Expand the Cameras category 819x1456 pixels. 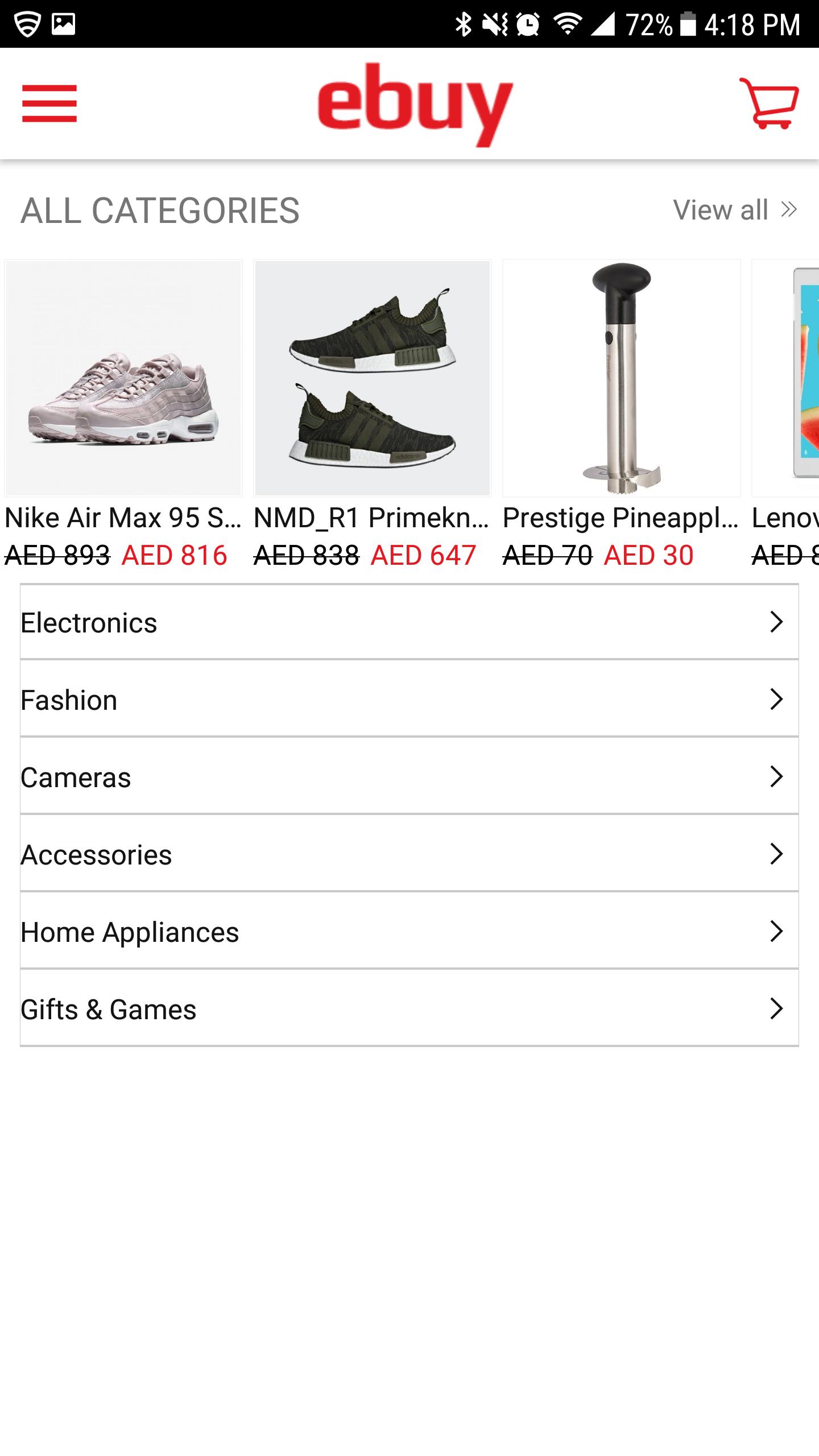[408, 777]
